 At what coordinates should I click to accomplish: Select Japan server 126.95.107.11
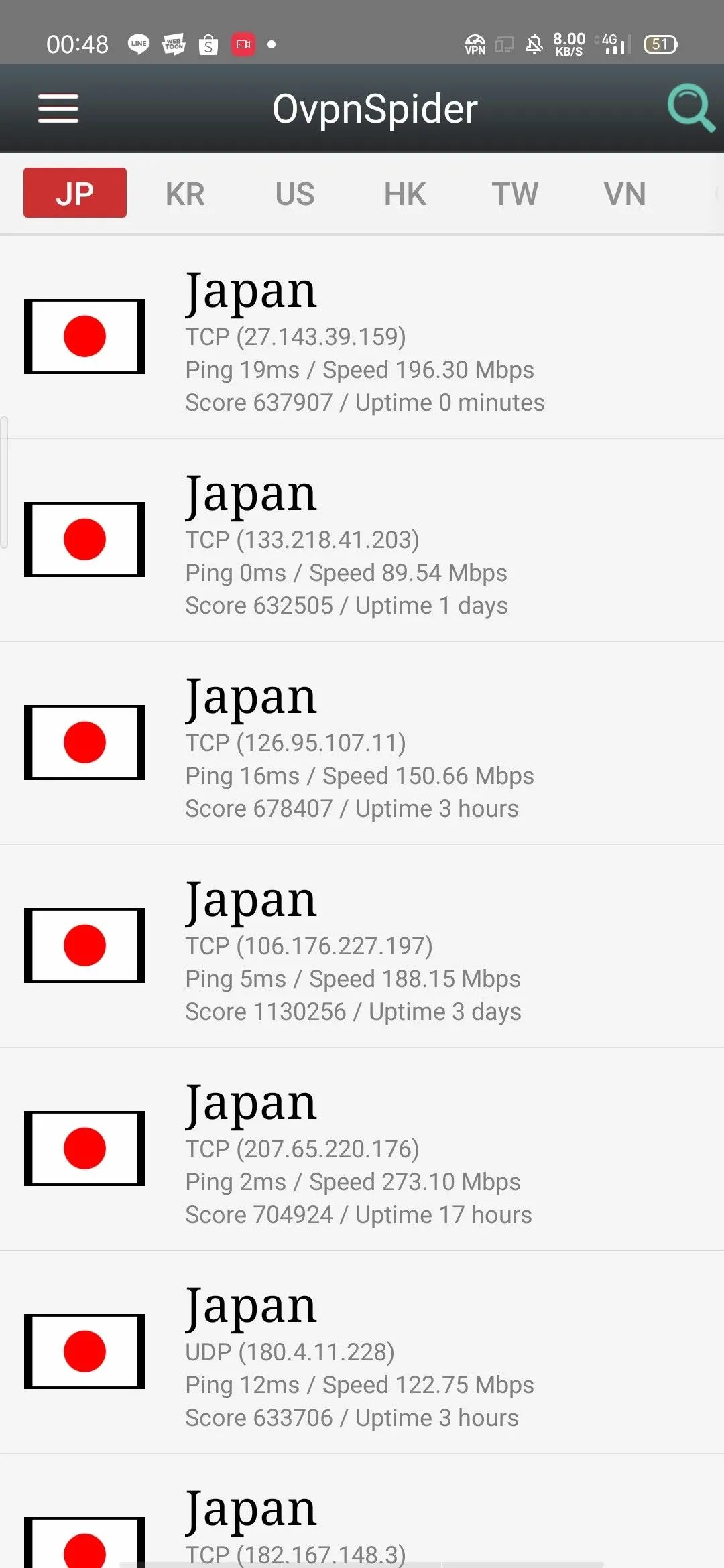click(x=362, y=743)
